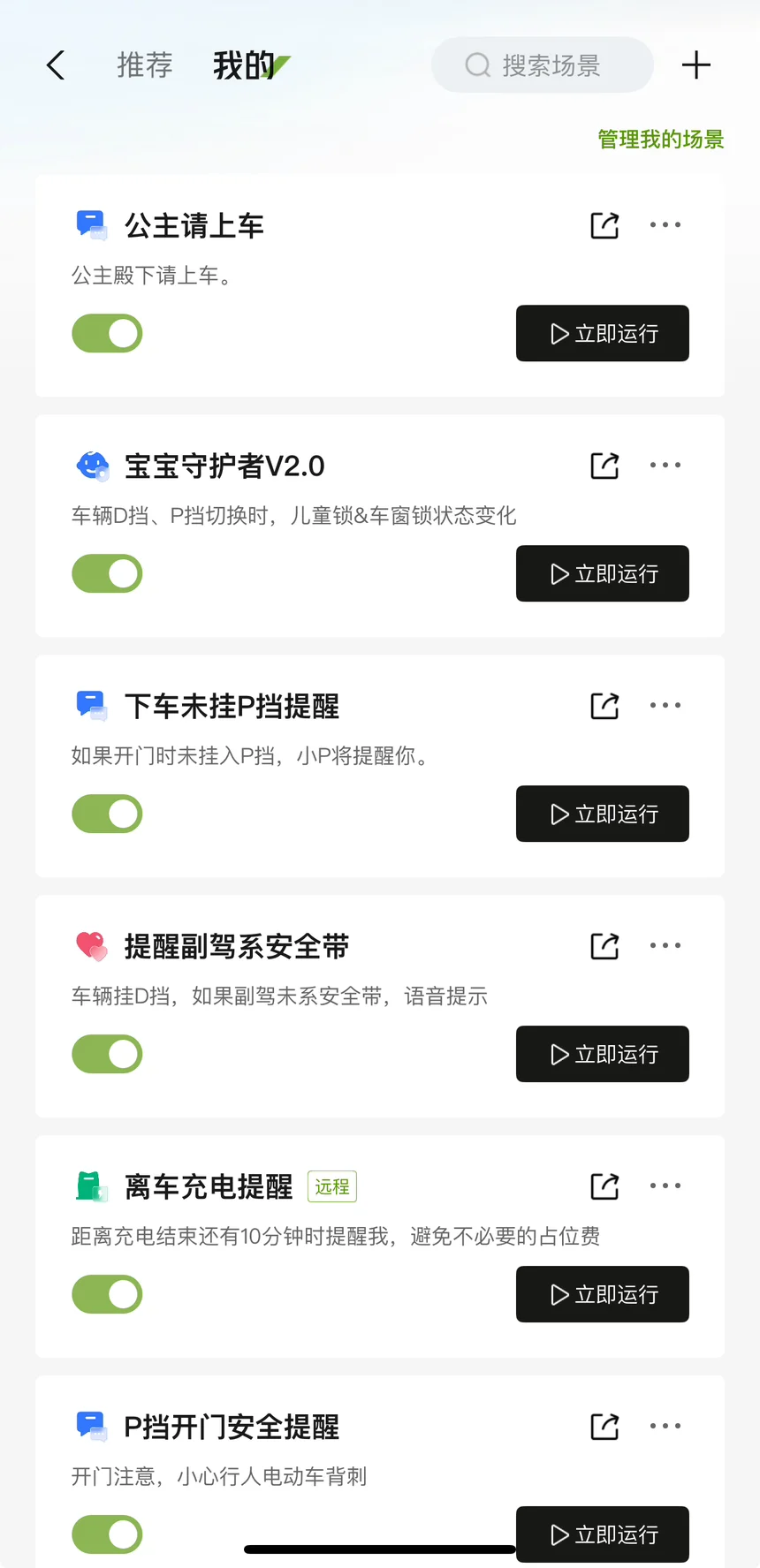Open more options for 离车充电提醒
The image size is (760, 1568).
click(x=665, y=1185)
